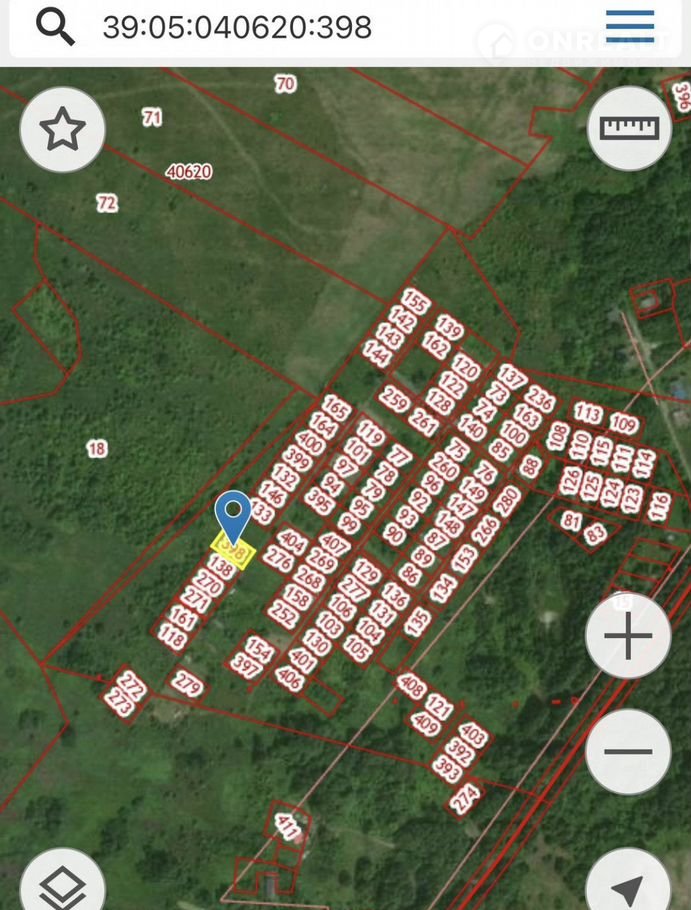Tap the search magnifier icon
The height and width of the screenshot is (910, 691).
(56, 27)
